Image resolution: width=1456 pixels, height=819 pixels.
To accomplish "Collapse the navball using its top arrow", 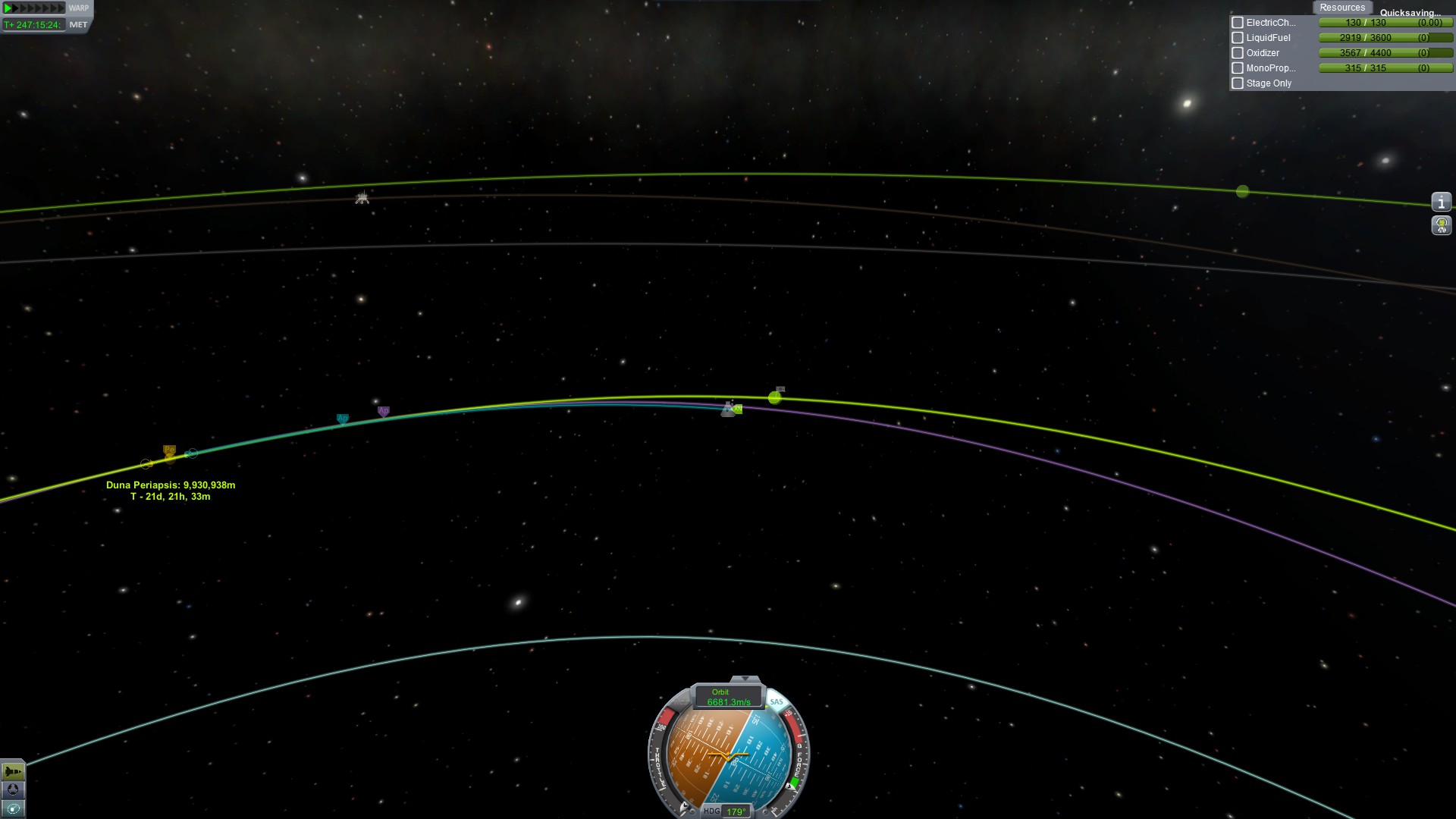I will [745, 679].
